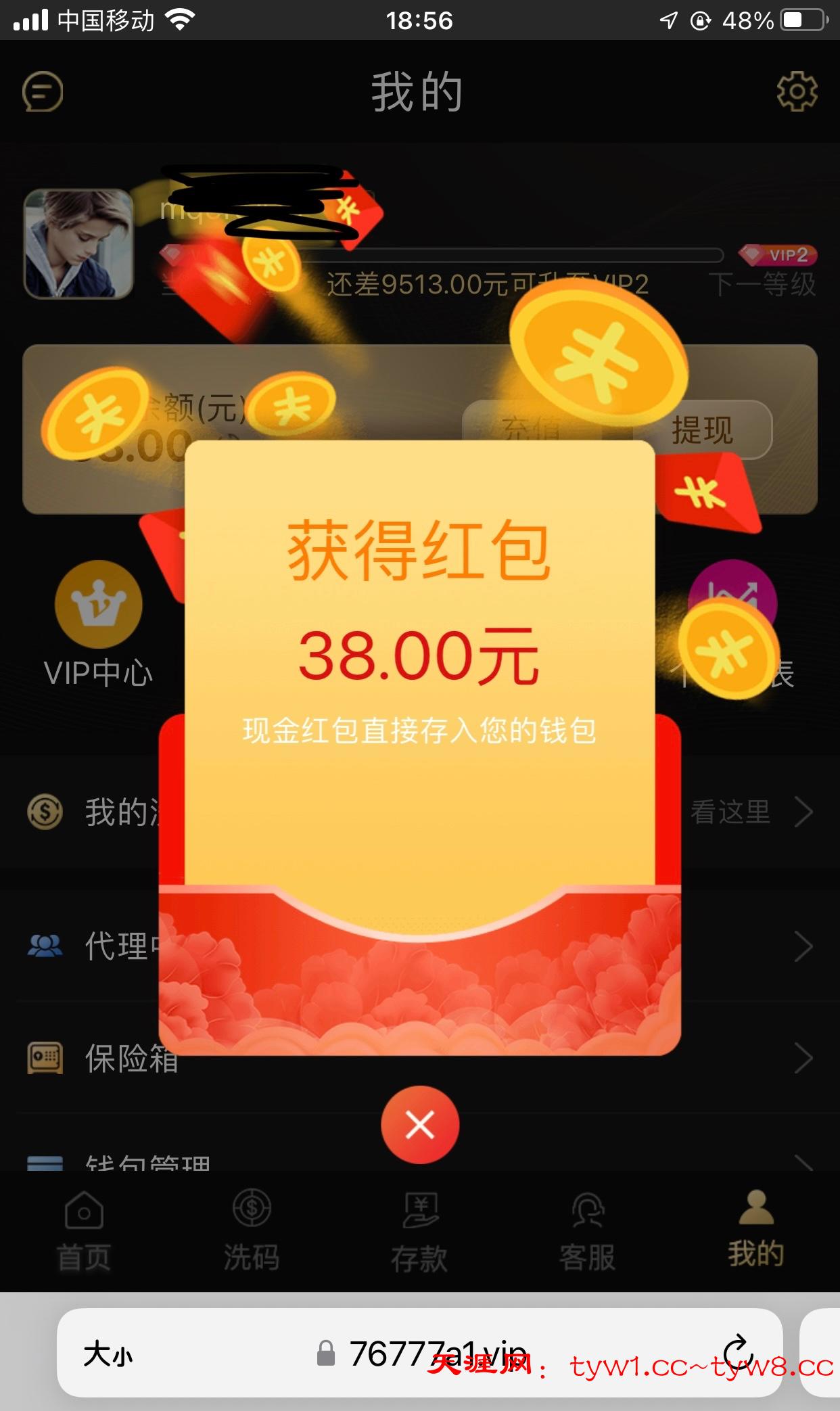Switch to the 客服 tab
This screenshot has height=1411, width=840.
[587, 1231]
